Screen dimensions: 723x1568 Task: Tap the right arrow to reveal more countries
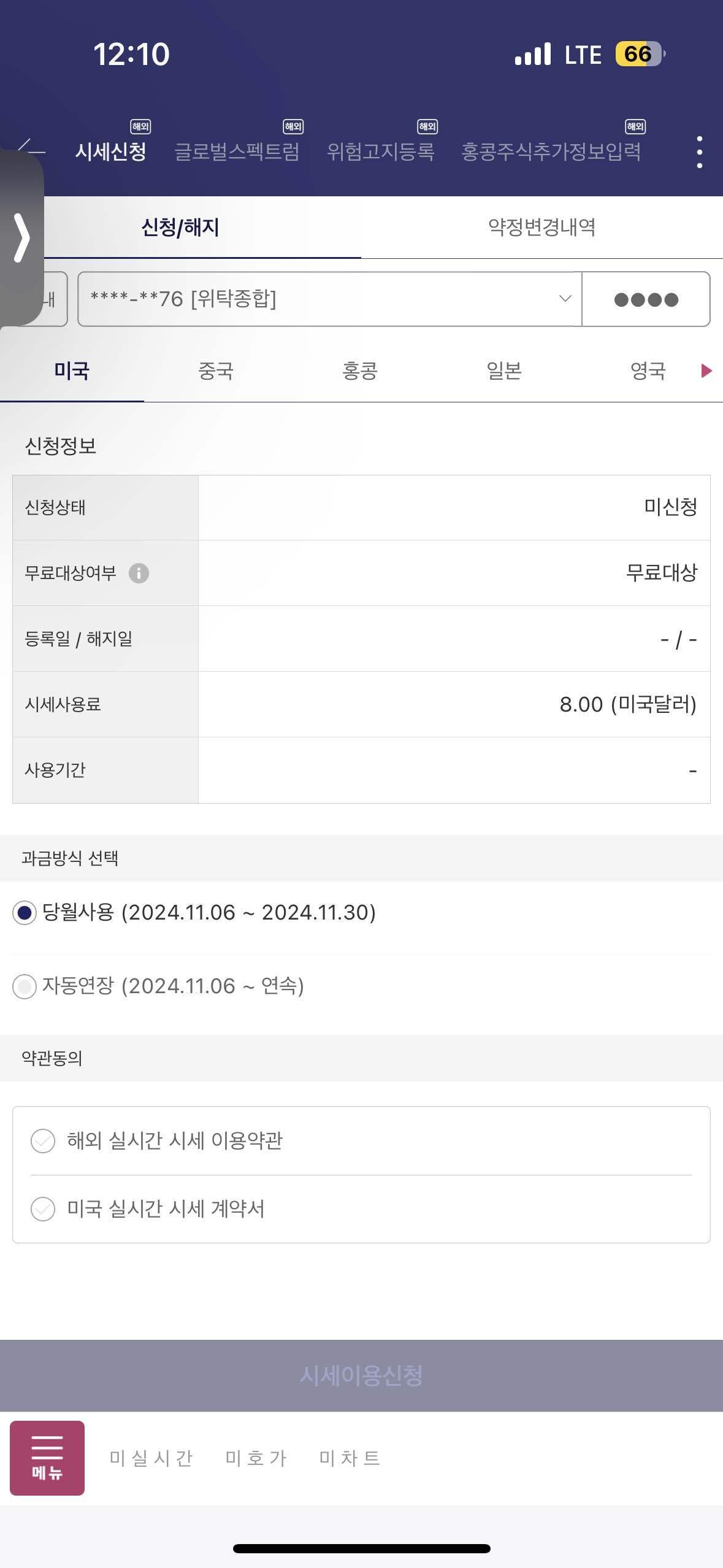pos(705,371)
